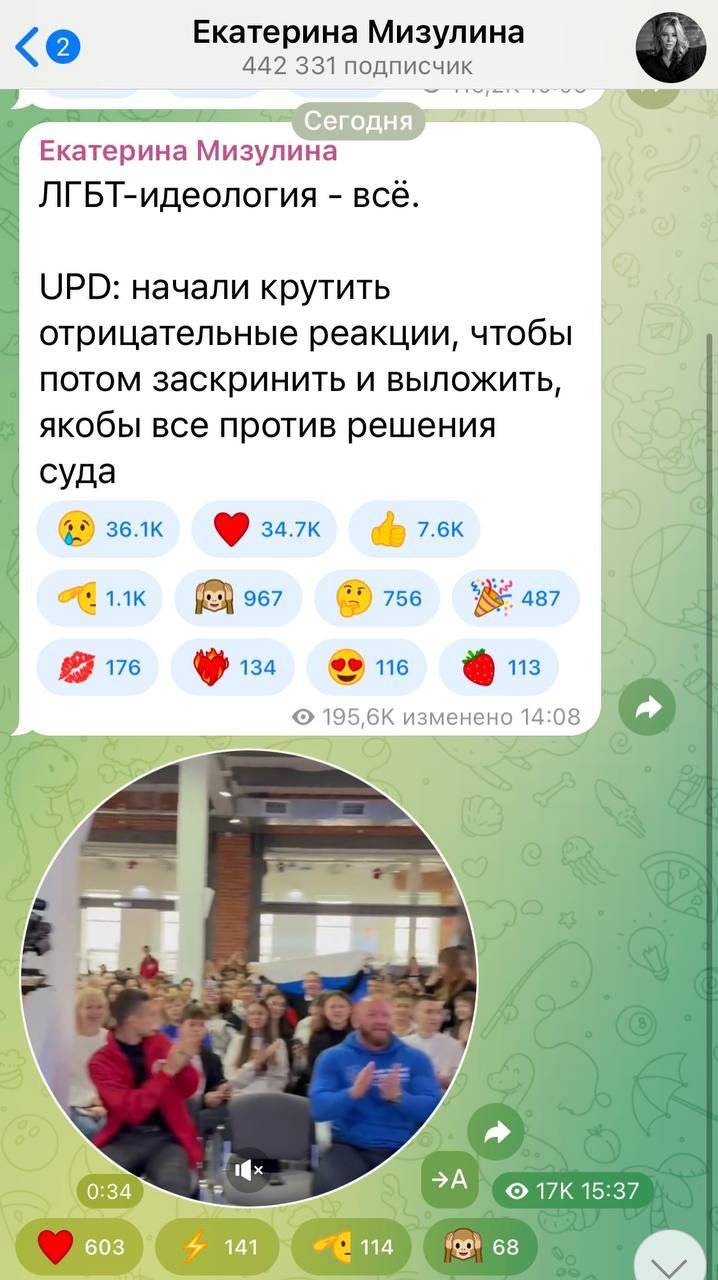Viewport: 718px width, 1280px height.
Task: Open Екатерина Мизулина channel profile avatar
Action: [670, 47]
